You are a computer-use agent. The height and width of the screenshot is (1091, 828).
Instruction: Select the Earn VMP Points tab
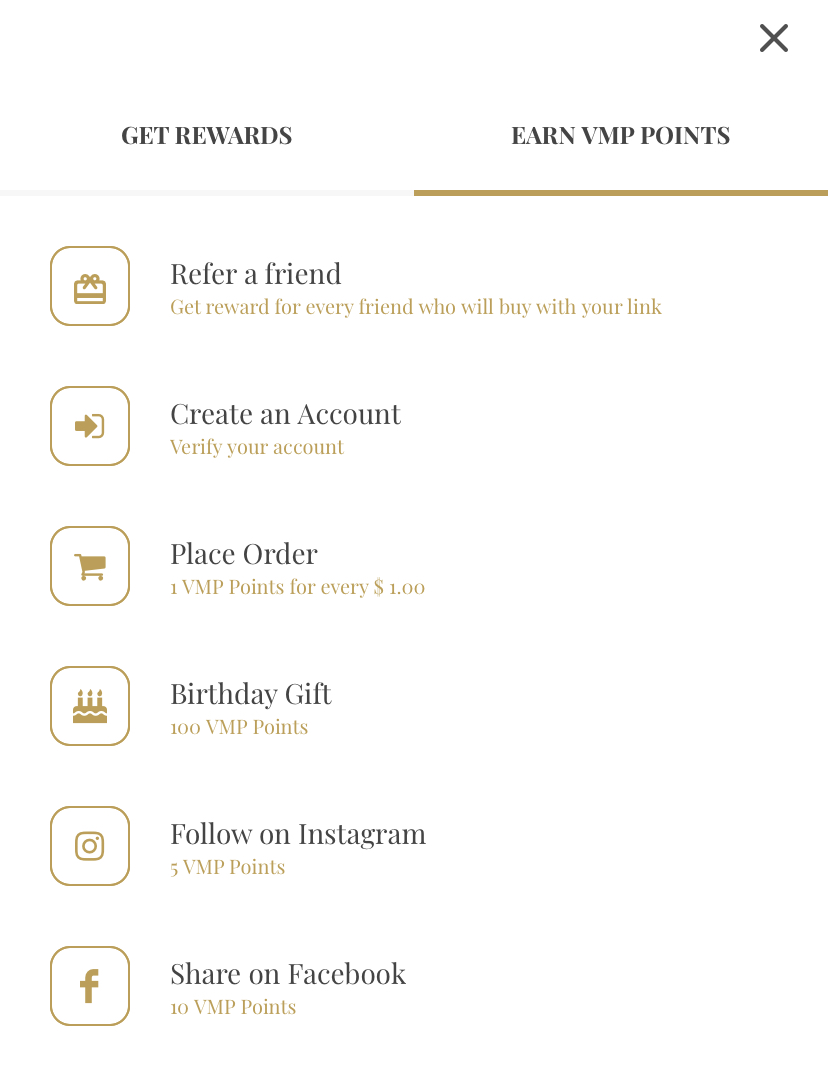coord(620,136)
